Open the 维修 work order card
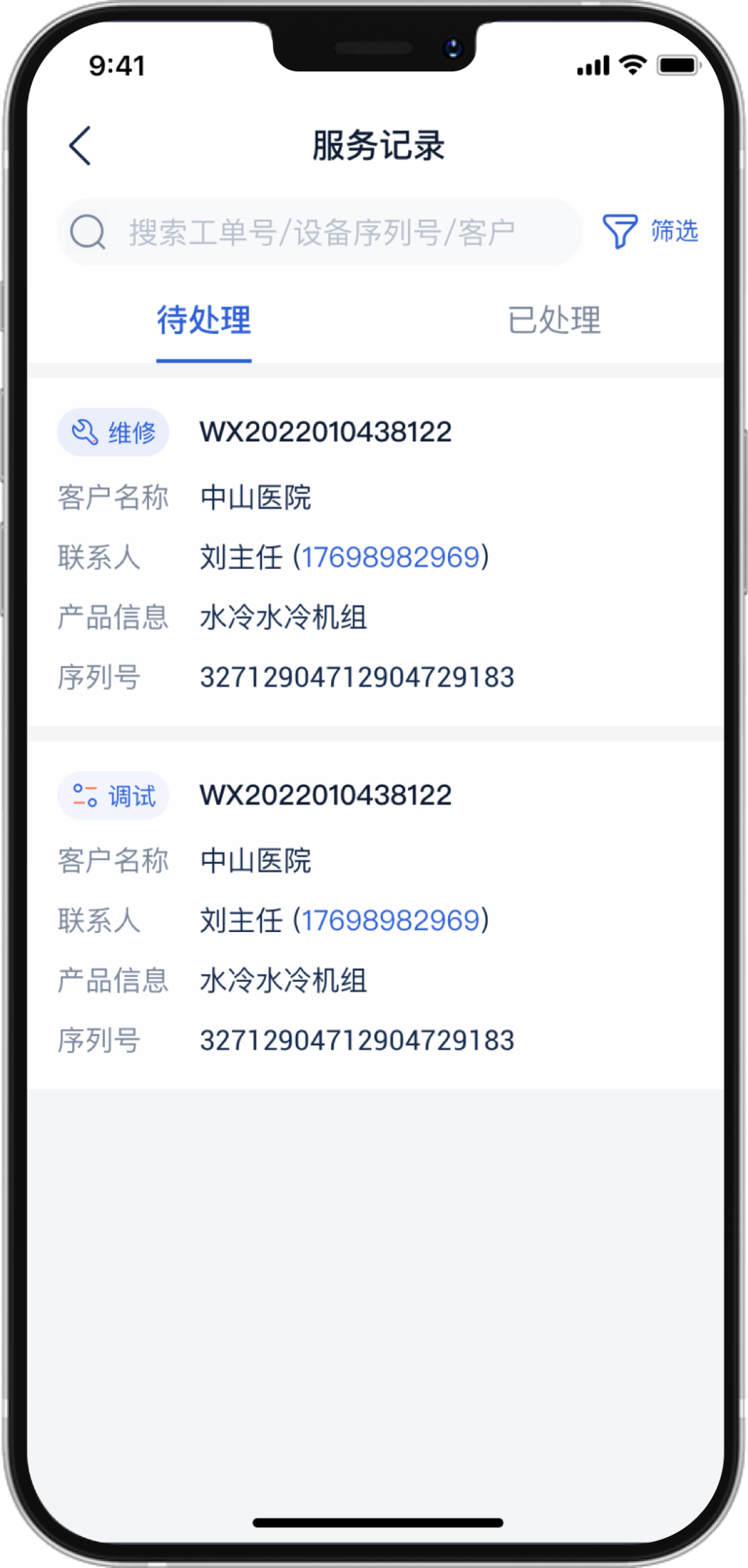 click(375, 552)
